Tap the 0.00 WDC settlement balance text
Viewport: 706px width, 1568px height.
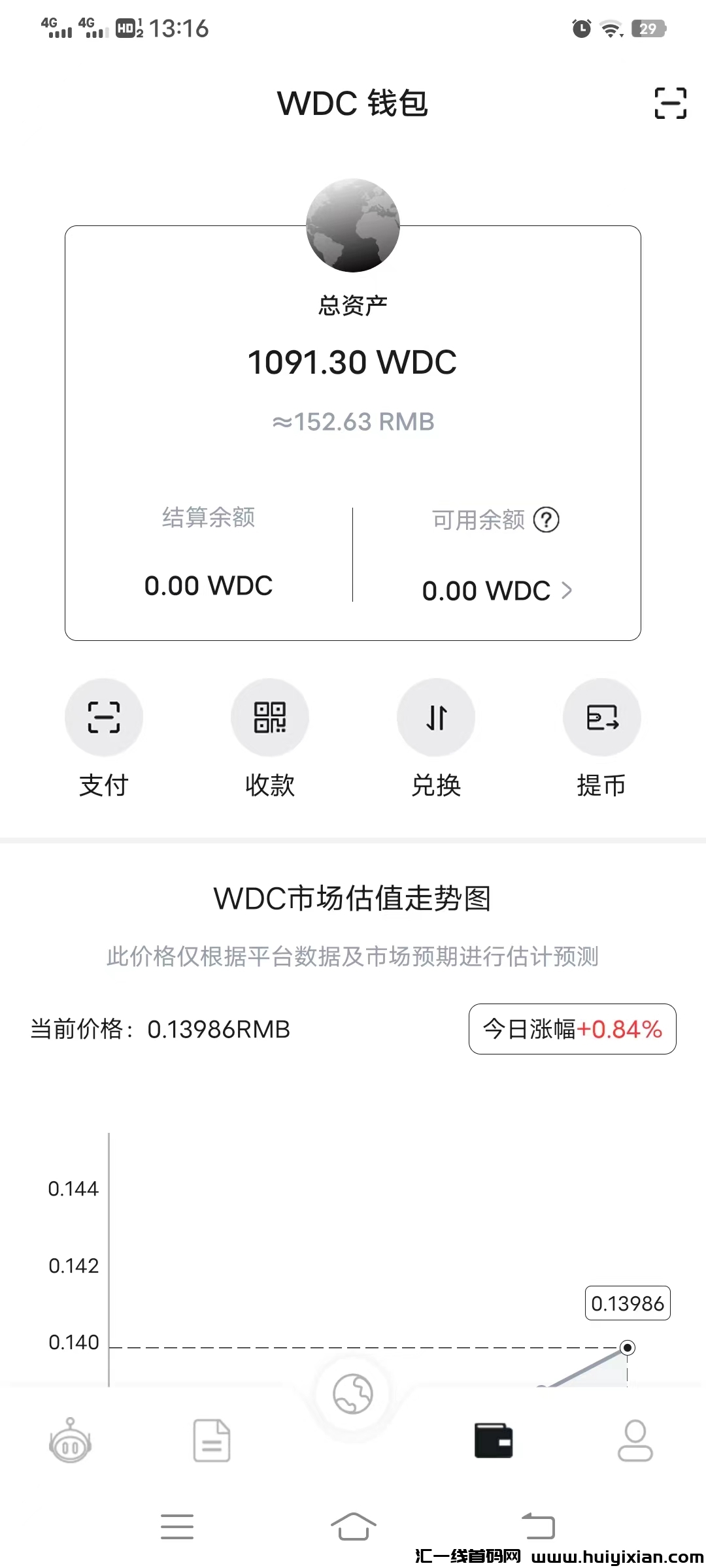[x=208, y=586]
